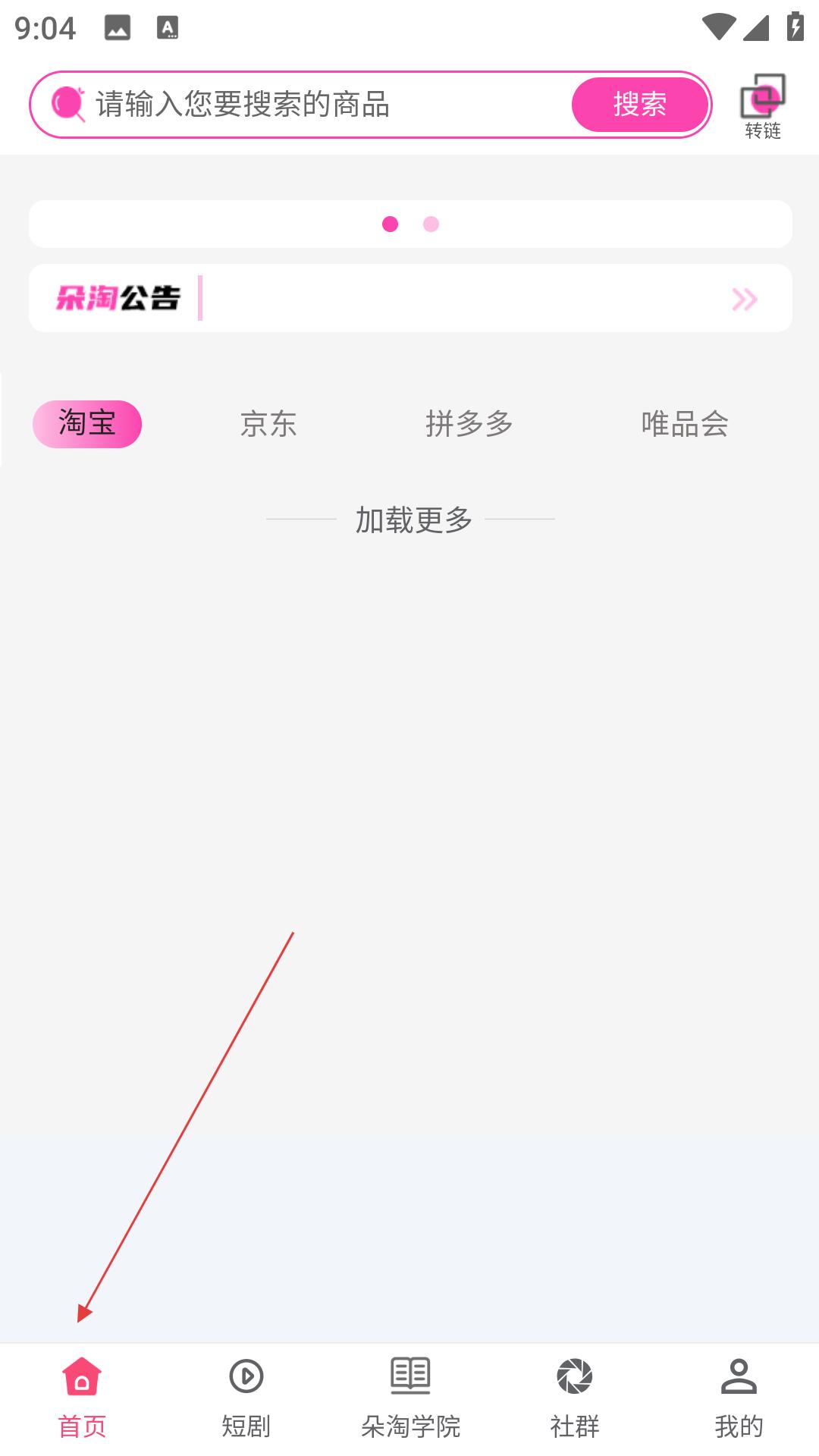The height and width of the screenshot is (1456, 819).
Task: Switch to the 唯品会 tab
Action: 685,424
